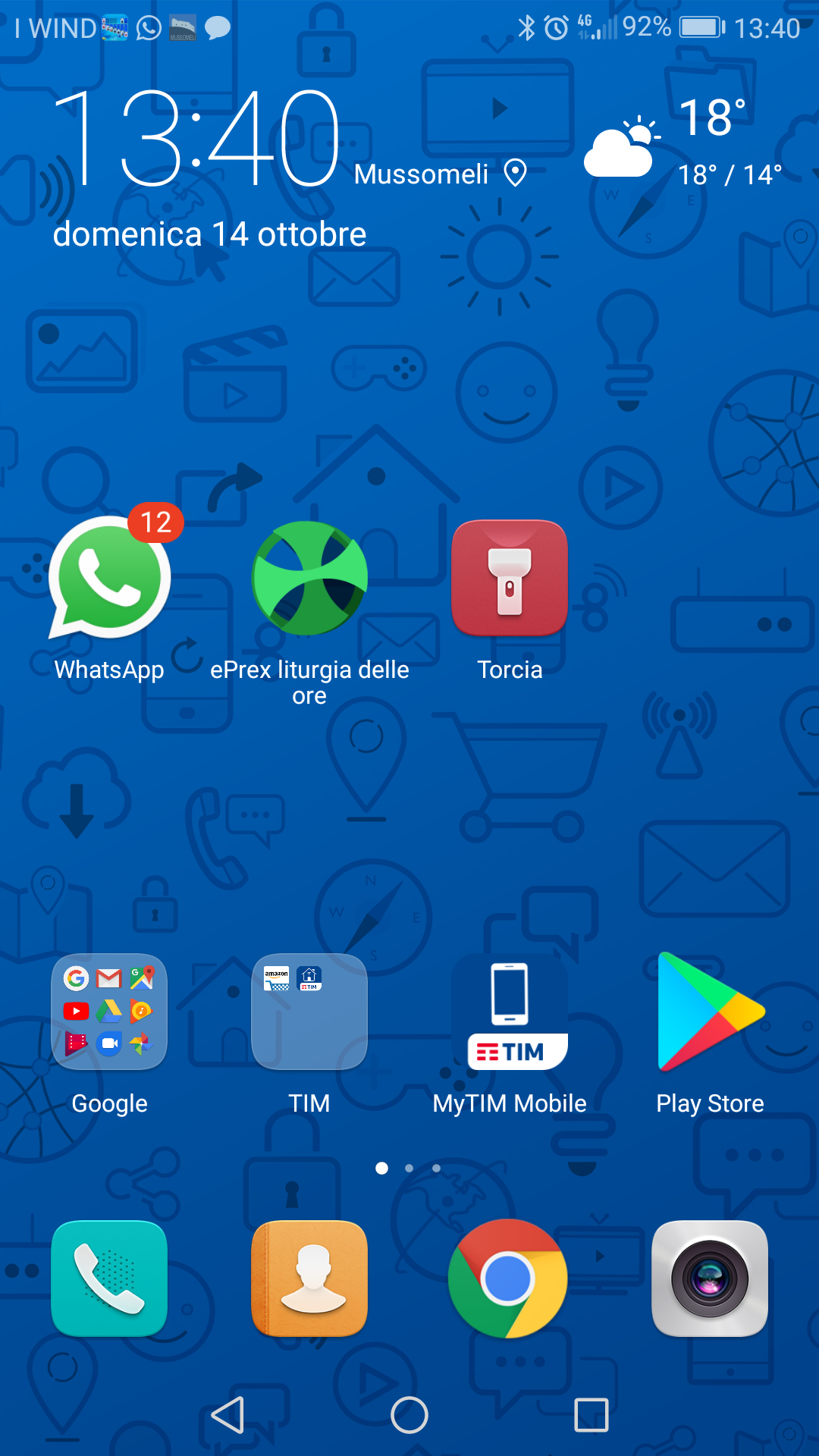Launch Chrome browser

pyautogui.click(x=508, y=1279)
